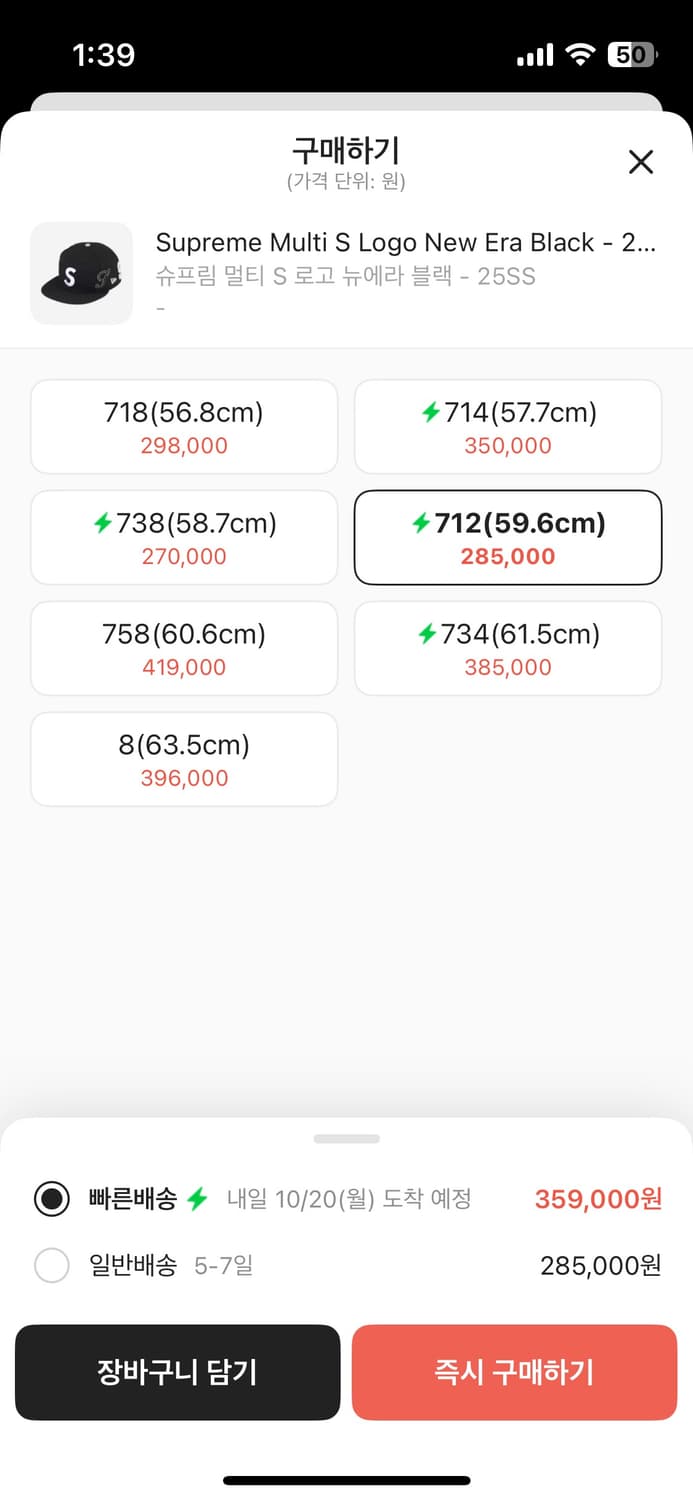Pick size 738(58.7cm) for 270,000
Viewport: 693px width, 1500px height.
[184, 538]
